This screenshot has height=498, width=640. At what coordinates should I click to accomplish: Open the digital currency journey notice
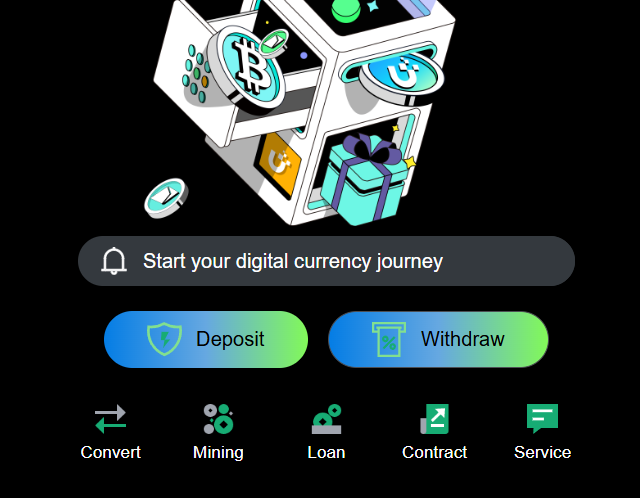coord(326,261)
